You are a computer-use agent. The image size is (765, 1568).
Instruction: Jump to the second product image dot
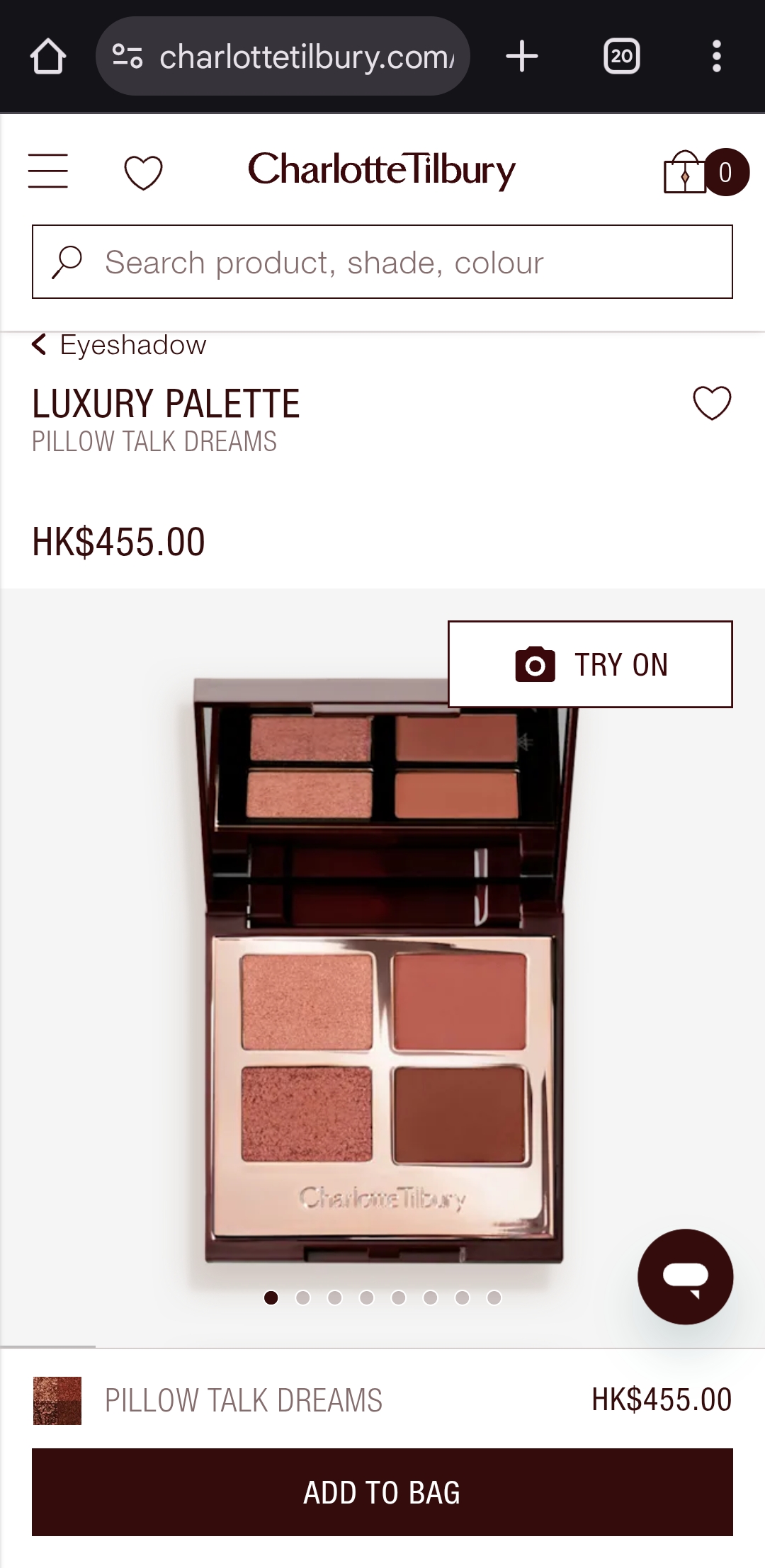coord(302,1297)
